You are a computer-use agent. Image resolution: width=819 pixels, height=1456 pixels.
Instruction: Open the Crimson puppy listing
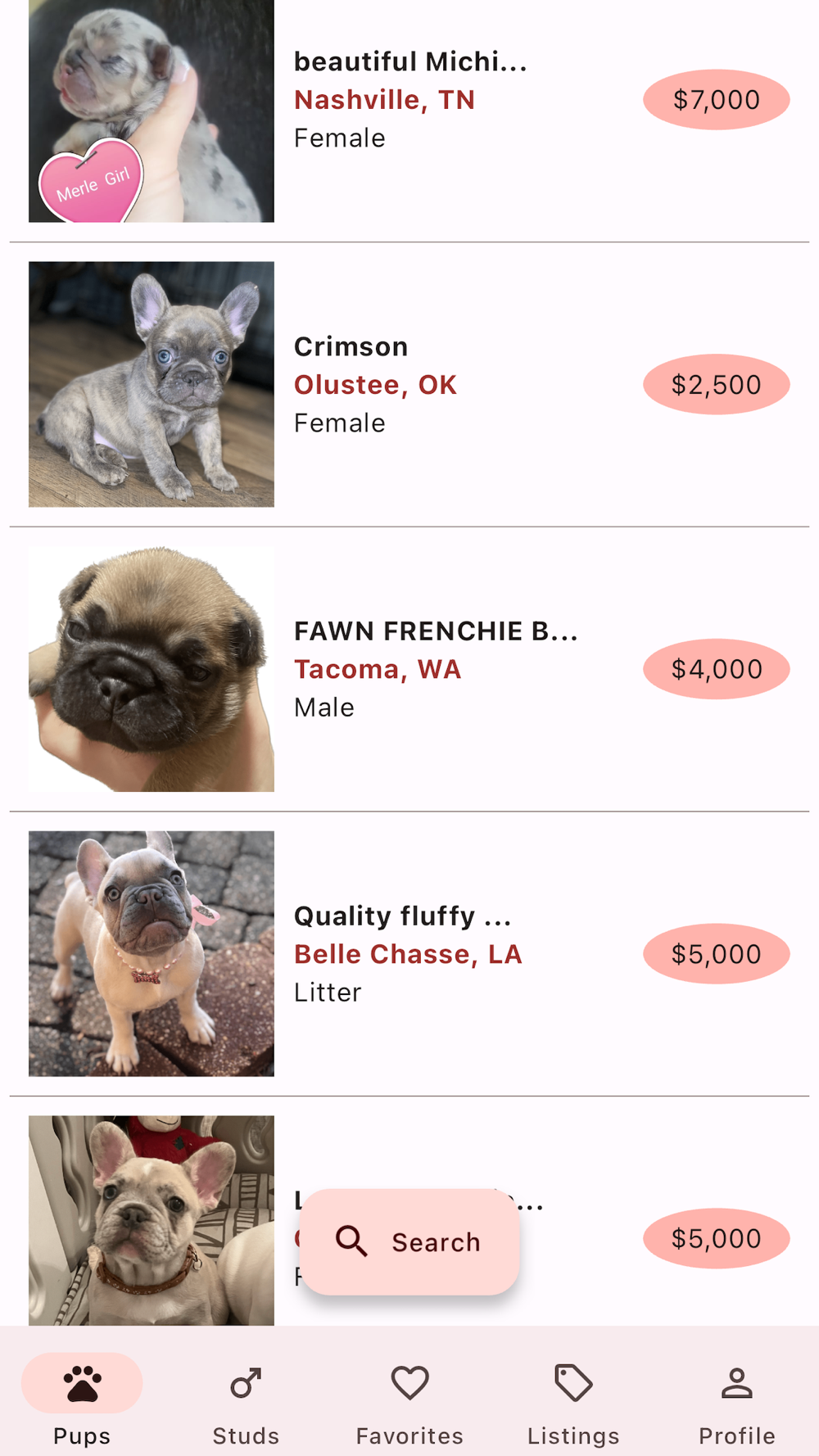coord(409,384)
